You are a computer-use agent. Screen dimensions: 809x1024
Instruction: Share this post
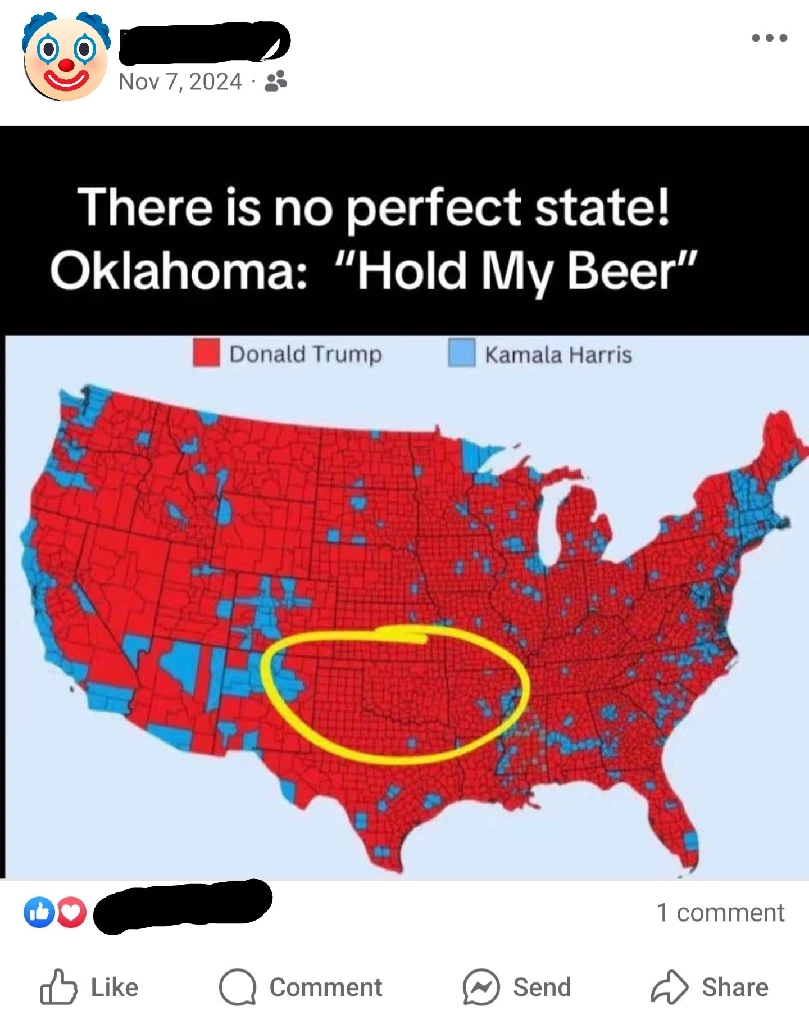click(x=710, y=987)
